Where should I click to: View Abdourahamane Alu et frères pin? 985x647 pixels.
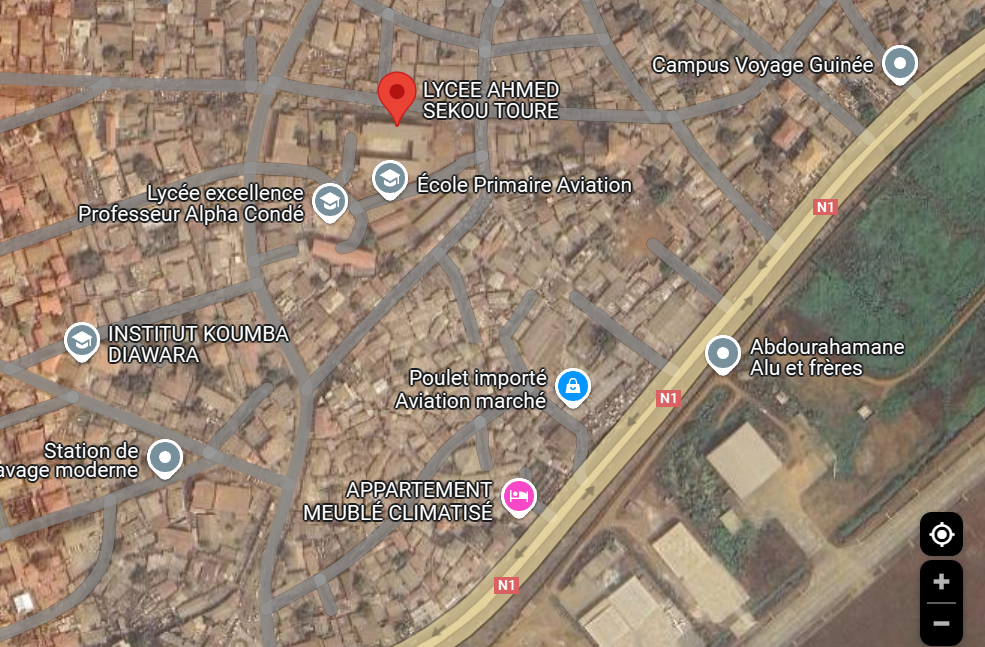click(x=722, y=354)
